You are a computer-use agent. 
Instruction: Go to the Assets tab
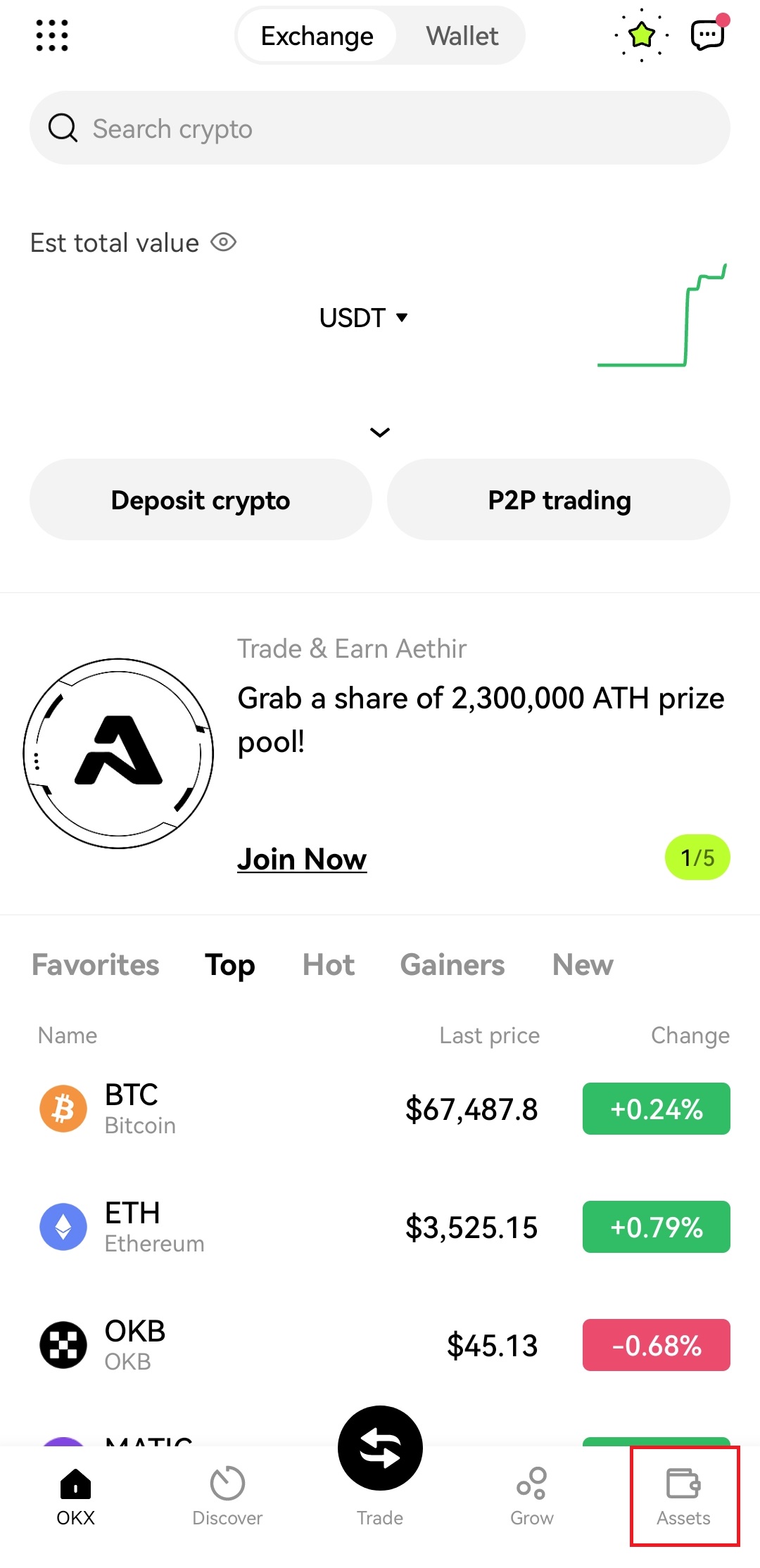click(684, 1496)
